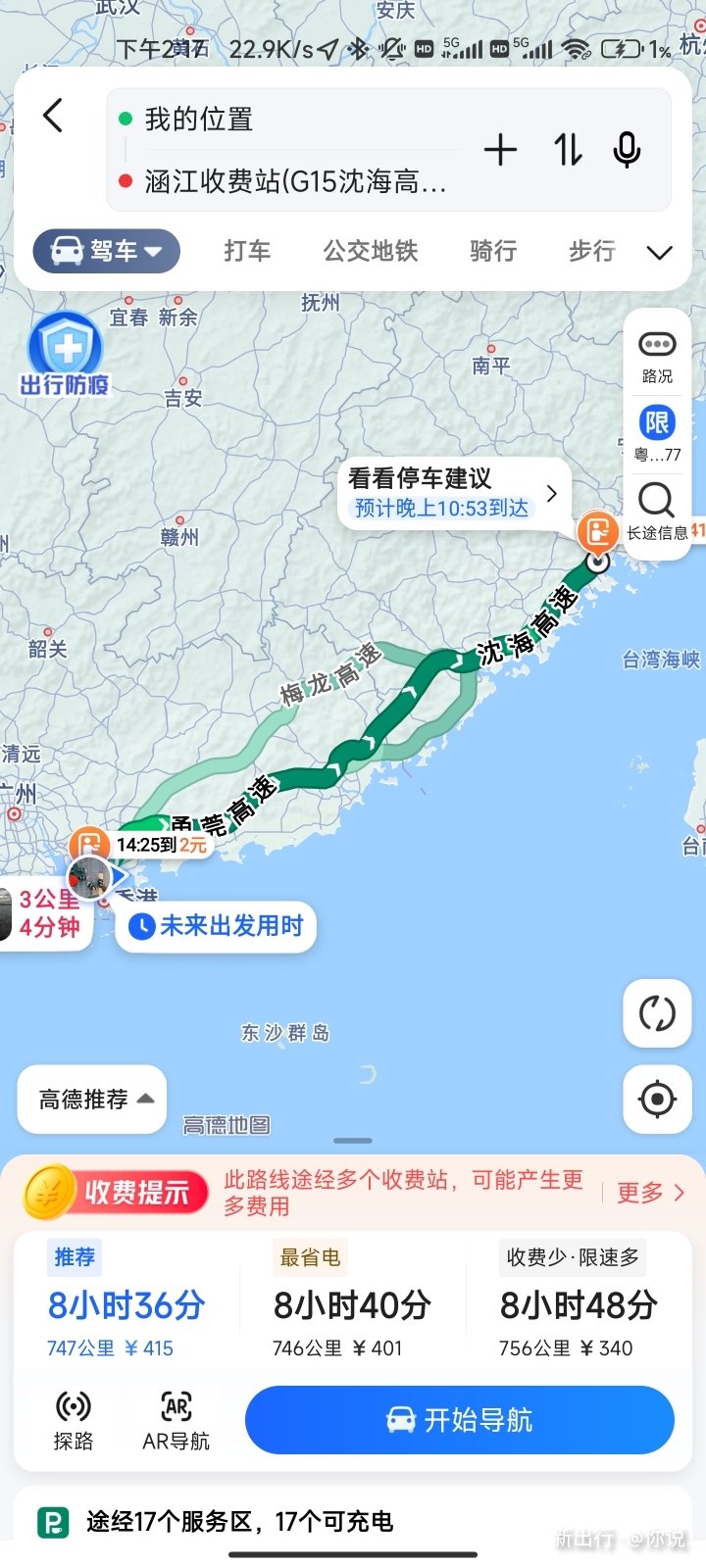Expand more travel modes with the chevron
The height and width of the screenshot is (1568, 706).
(x=660, y=253)
